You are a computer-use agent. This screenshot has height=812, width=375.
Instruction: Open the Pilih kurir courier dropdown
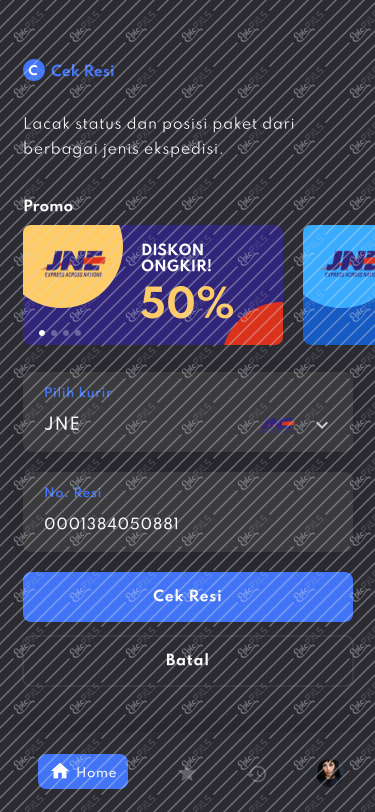[x=188, y=412]
